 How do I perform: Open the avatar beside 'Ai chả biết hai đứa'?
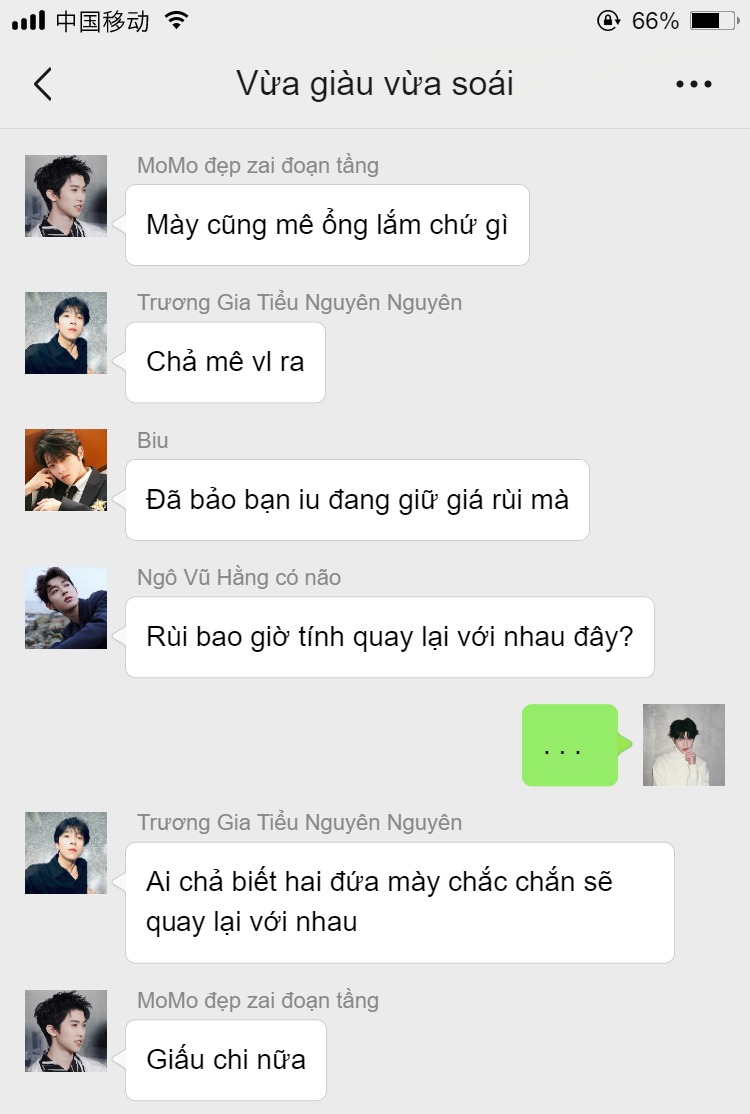point(66,853)
